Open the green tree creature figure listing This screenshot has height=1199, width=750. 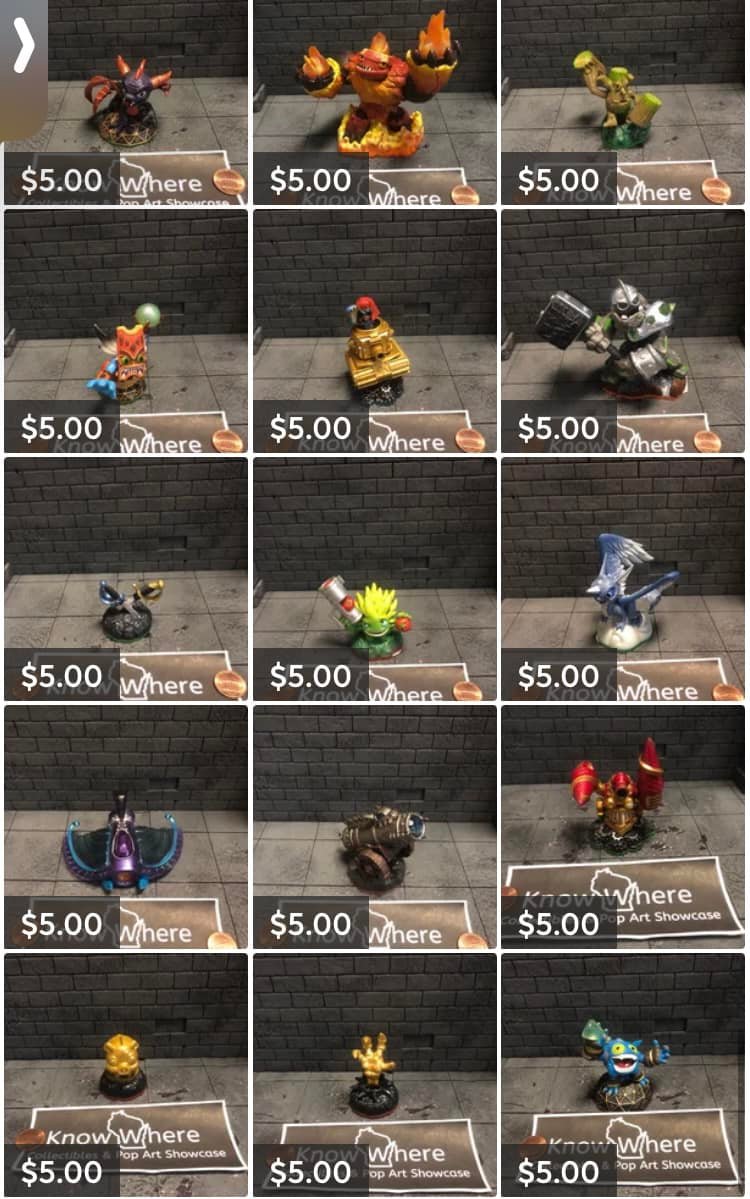coord(622,100)
